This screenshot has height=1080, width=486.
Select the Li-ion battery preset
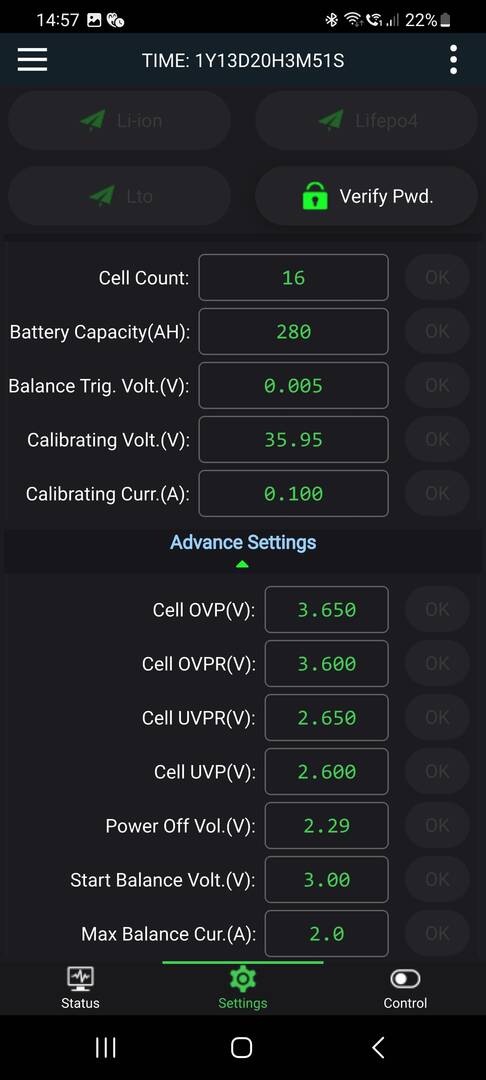click(120, 121)
